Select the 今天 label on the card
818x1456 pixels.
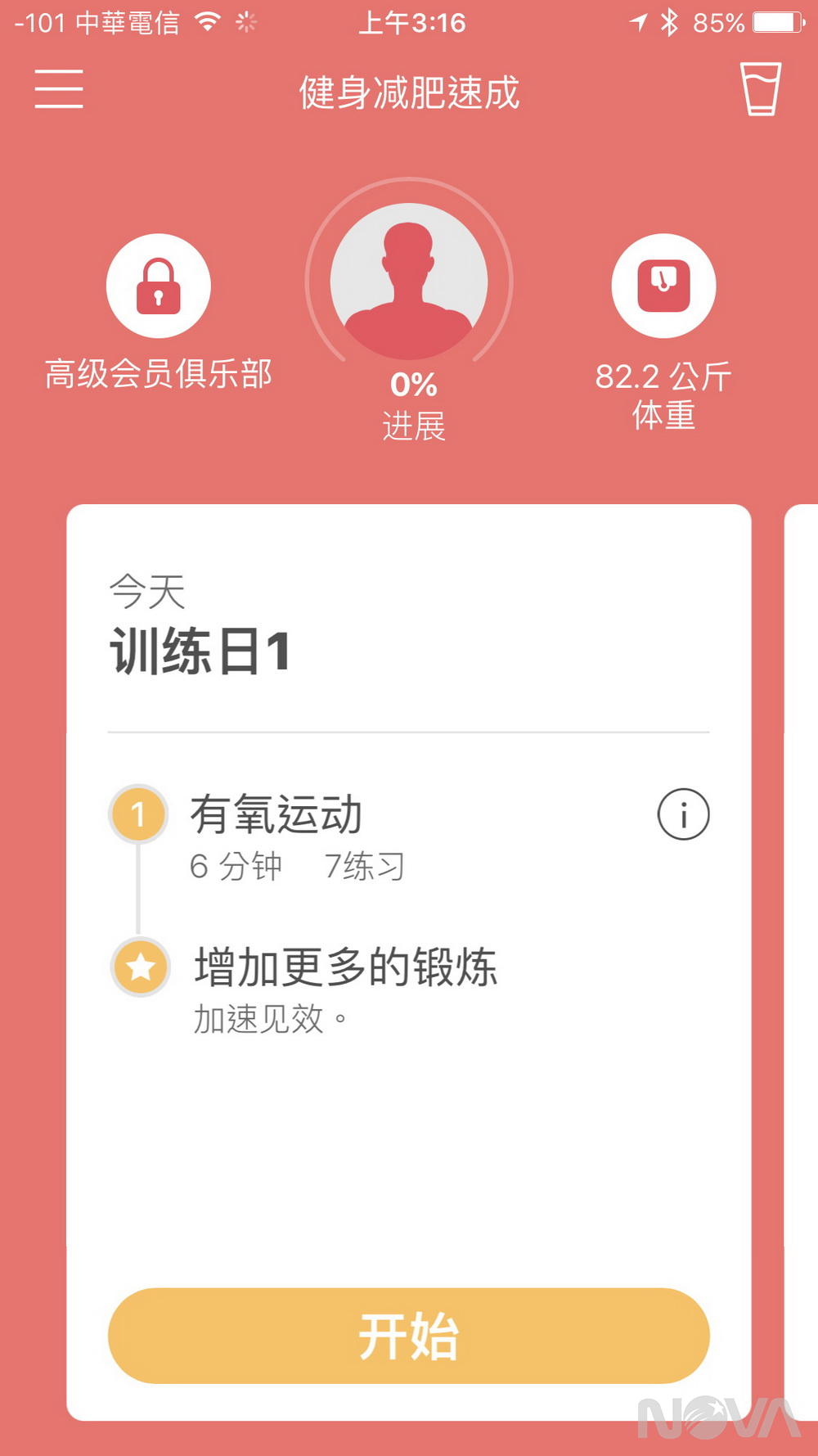coord(146,592)
